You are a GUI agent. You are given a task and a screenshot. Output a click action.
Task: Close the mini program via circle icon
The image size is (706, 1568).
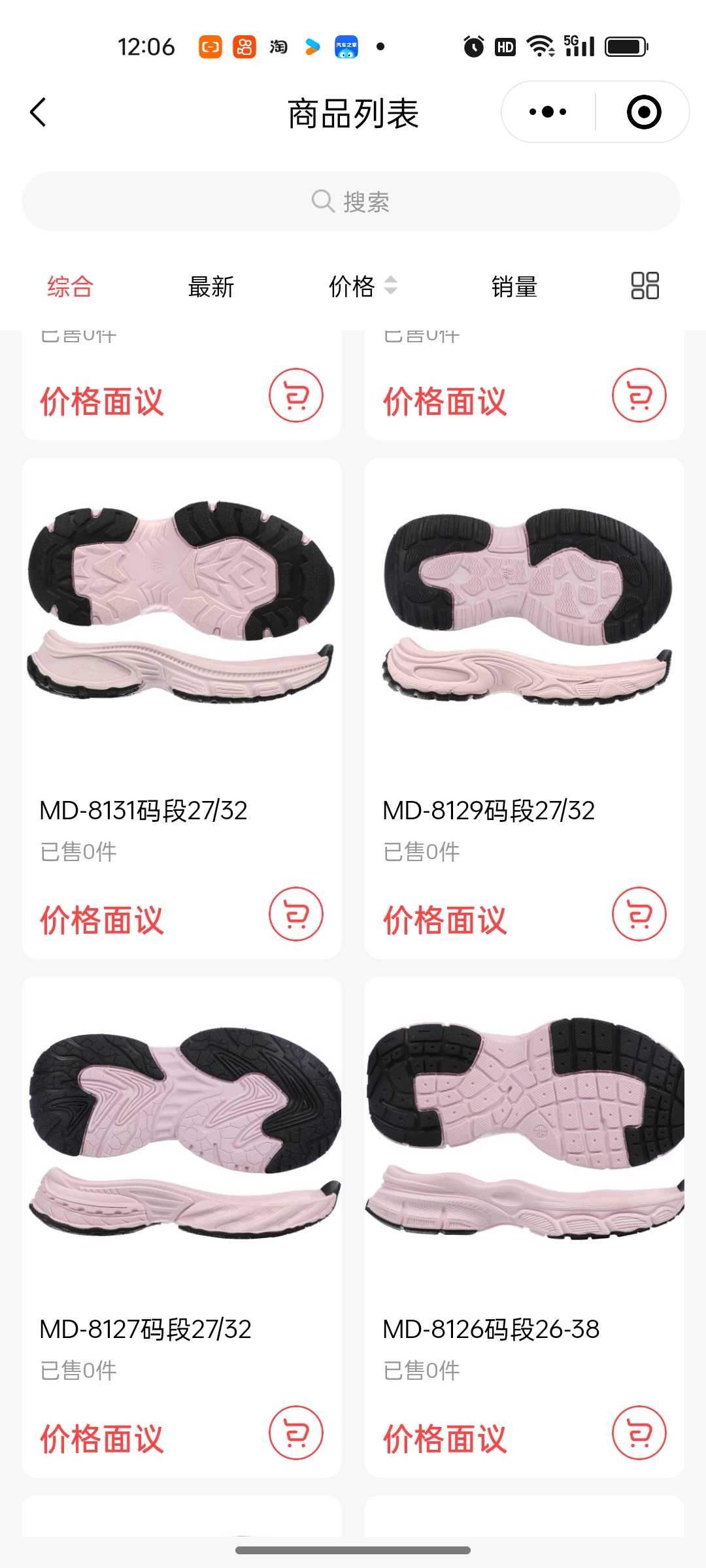[x=644, y=112]
